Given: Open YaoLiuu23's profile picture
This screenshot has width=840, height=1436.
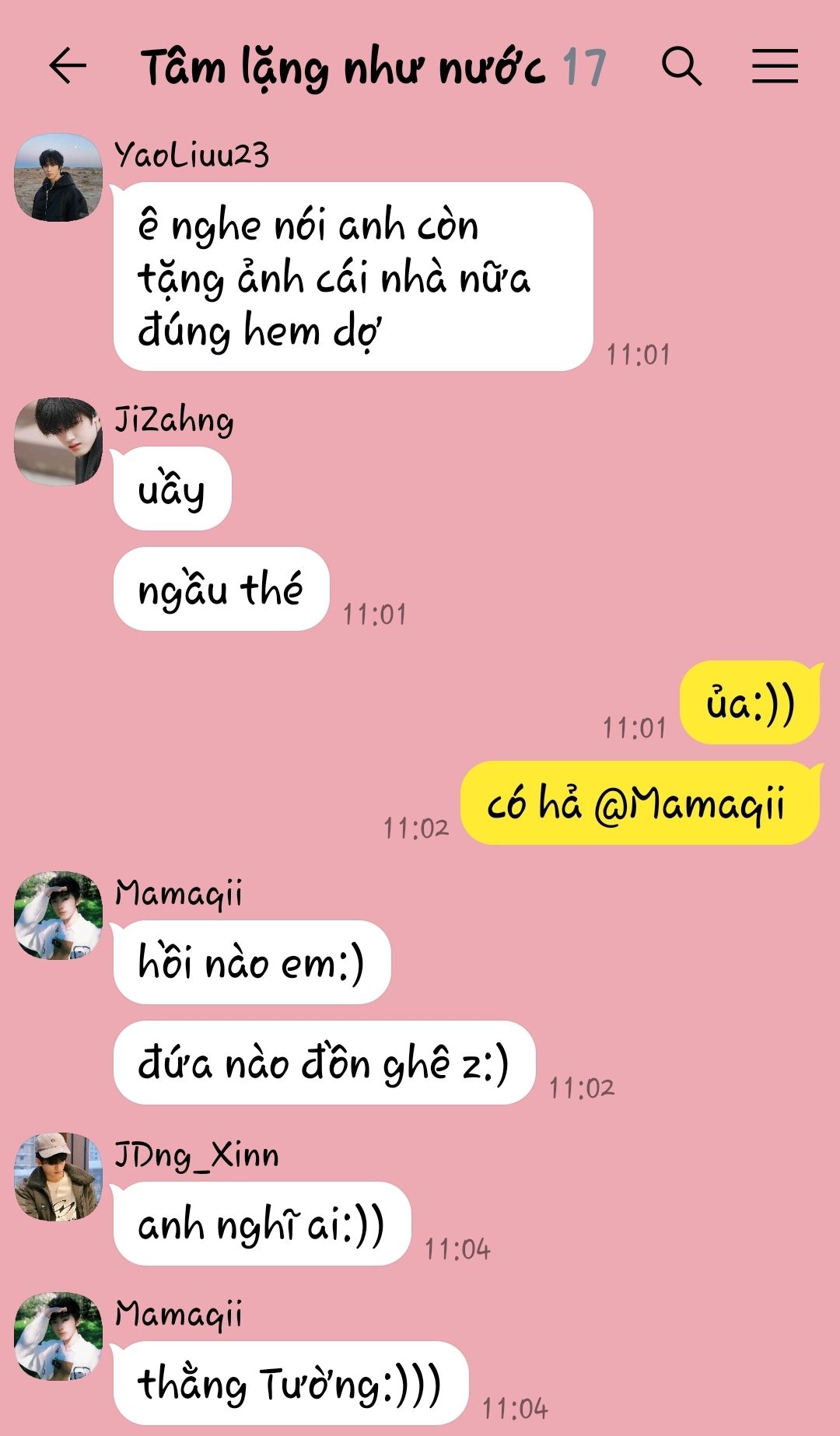Looking at the screenshot, I should pos(58,178).
